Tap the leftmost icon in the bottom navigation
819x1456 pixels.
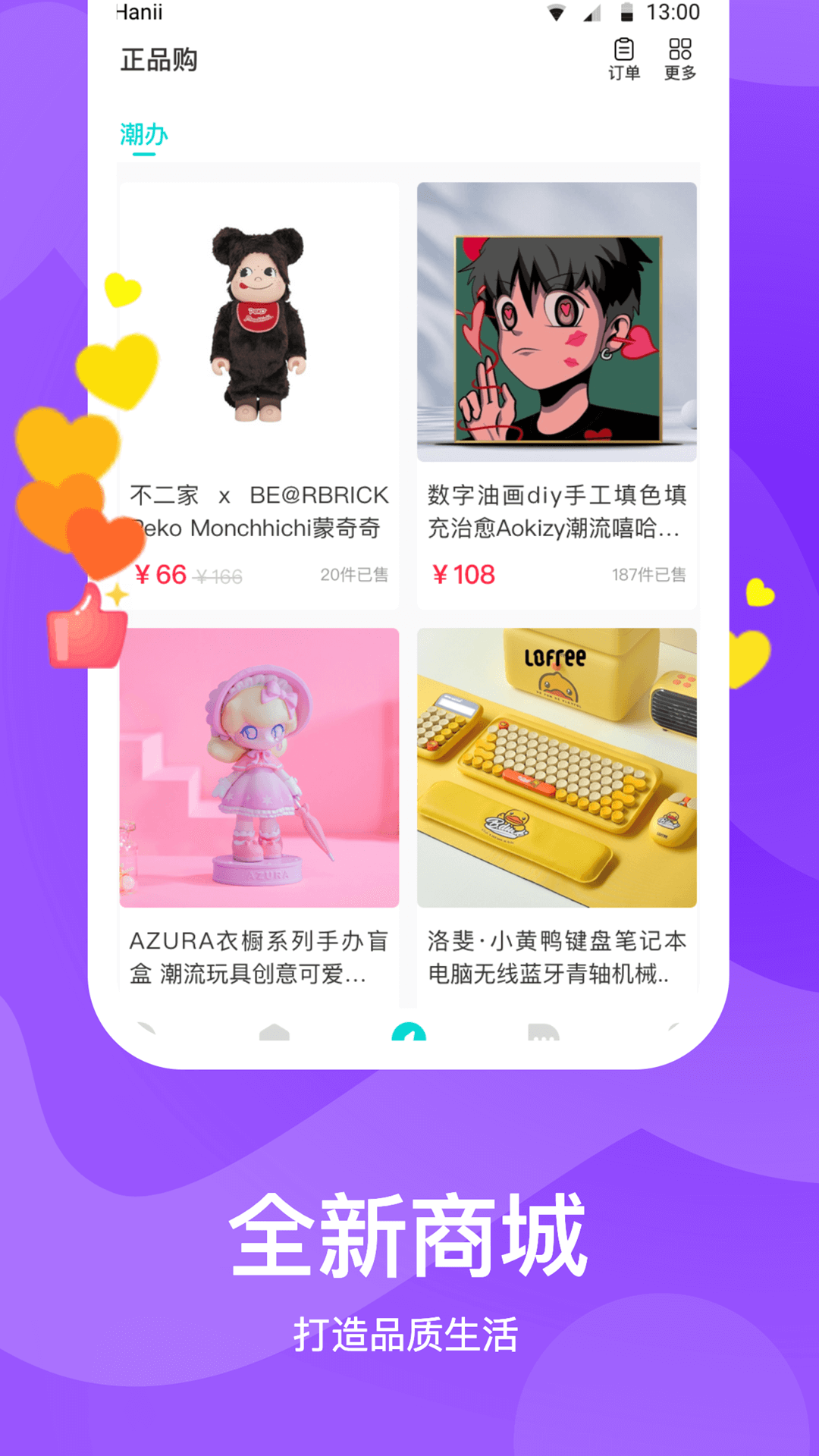point(149,1028)
